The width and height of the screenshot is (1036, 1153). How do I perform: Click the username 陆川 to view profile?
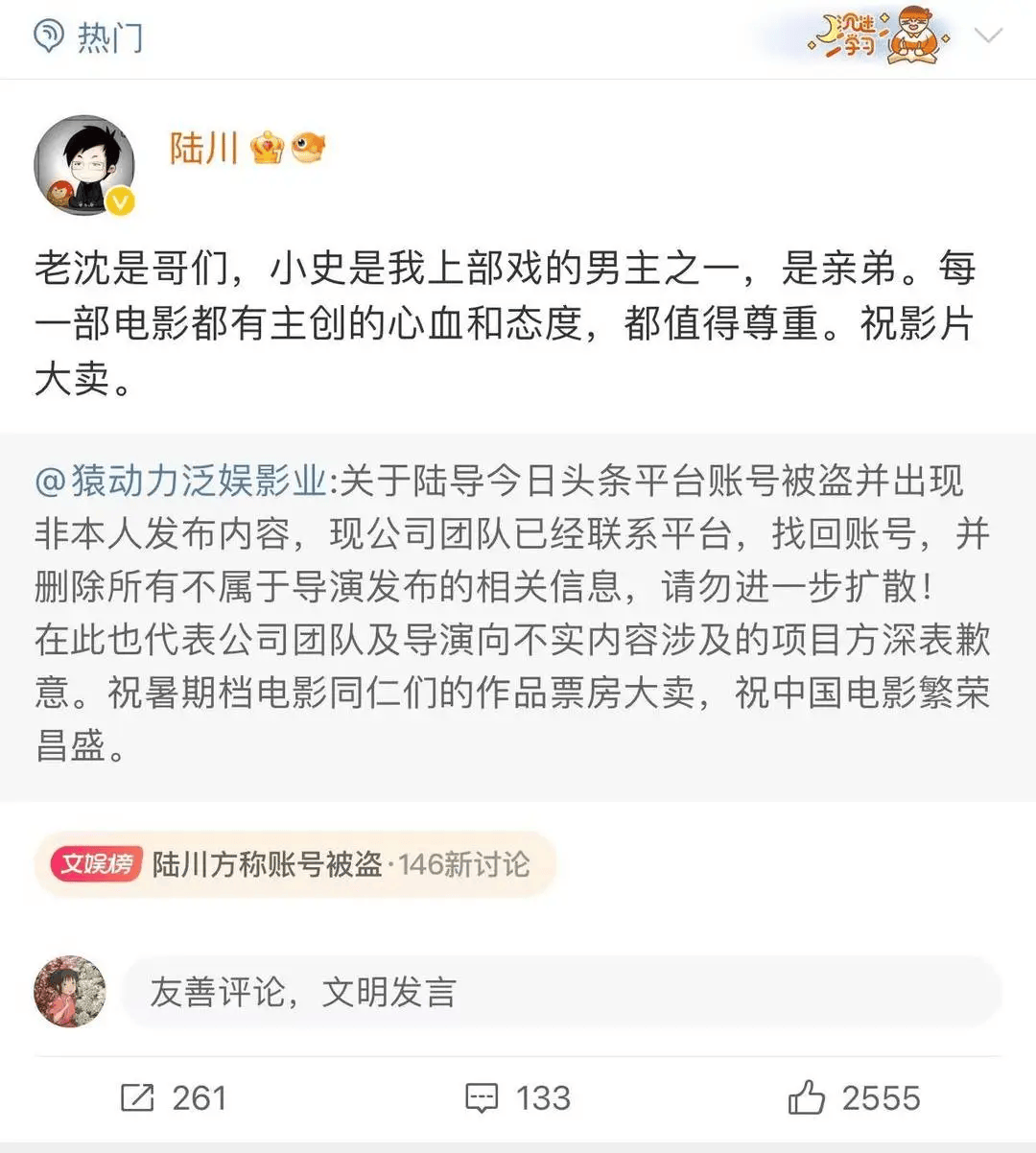[201, 149]
